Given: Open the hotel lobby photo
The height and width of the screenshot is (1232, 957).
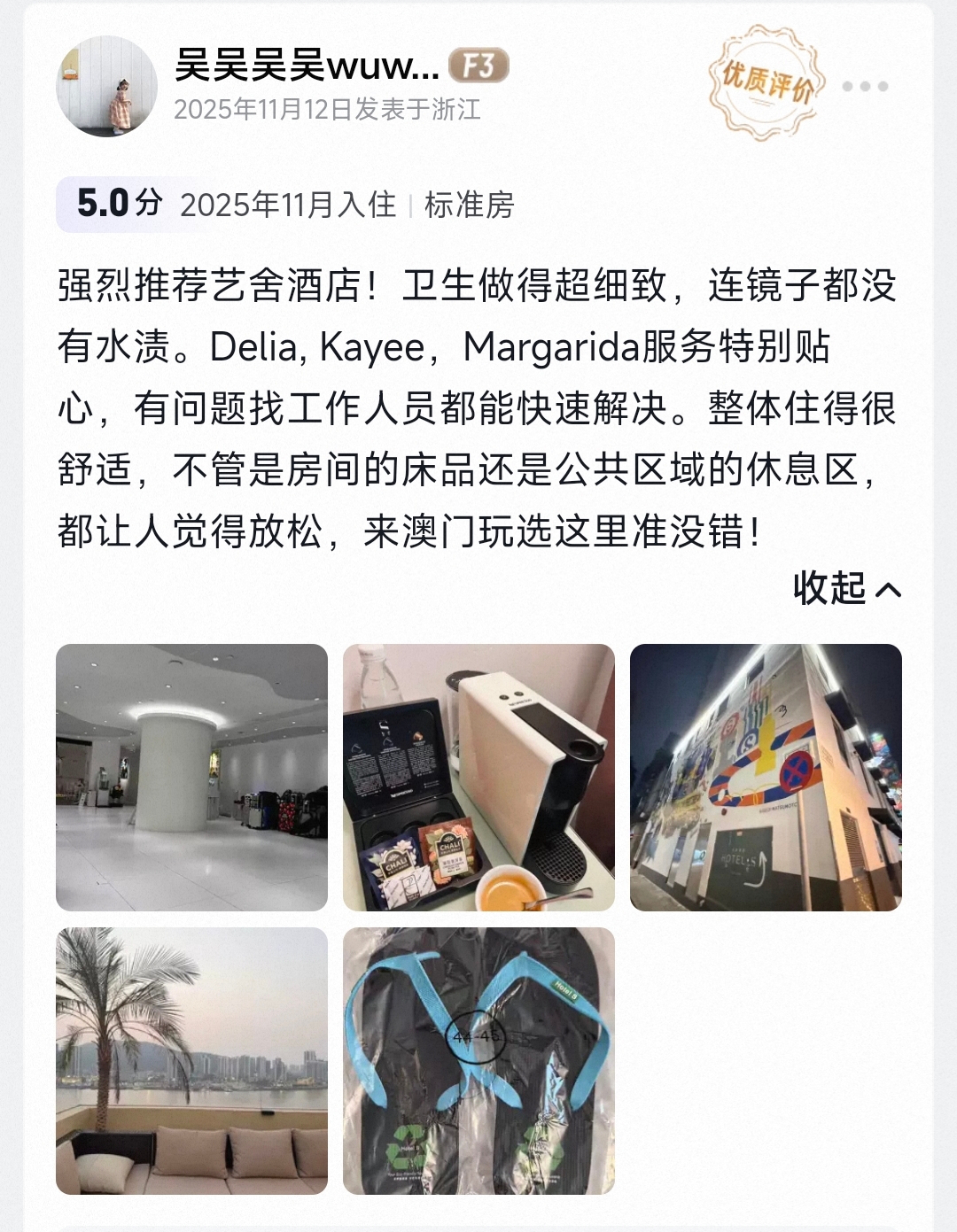Looking at the screenshot, I should coord(191,777).
